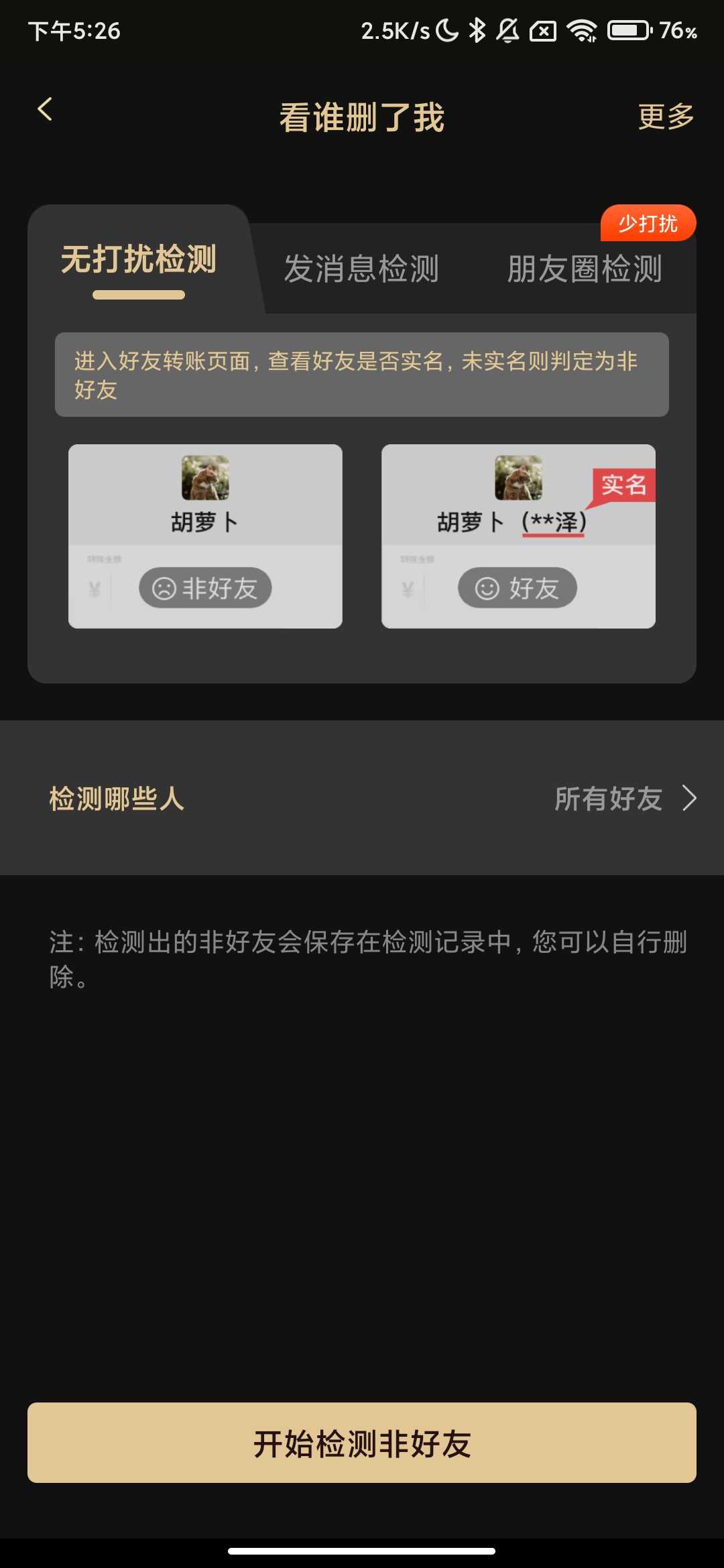
Task: Tap the muted notification bell icon
Action: click(509, 30)
